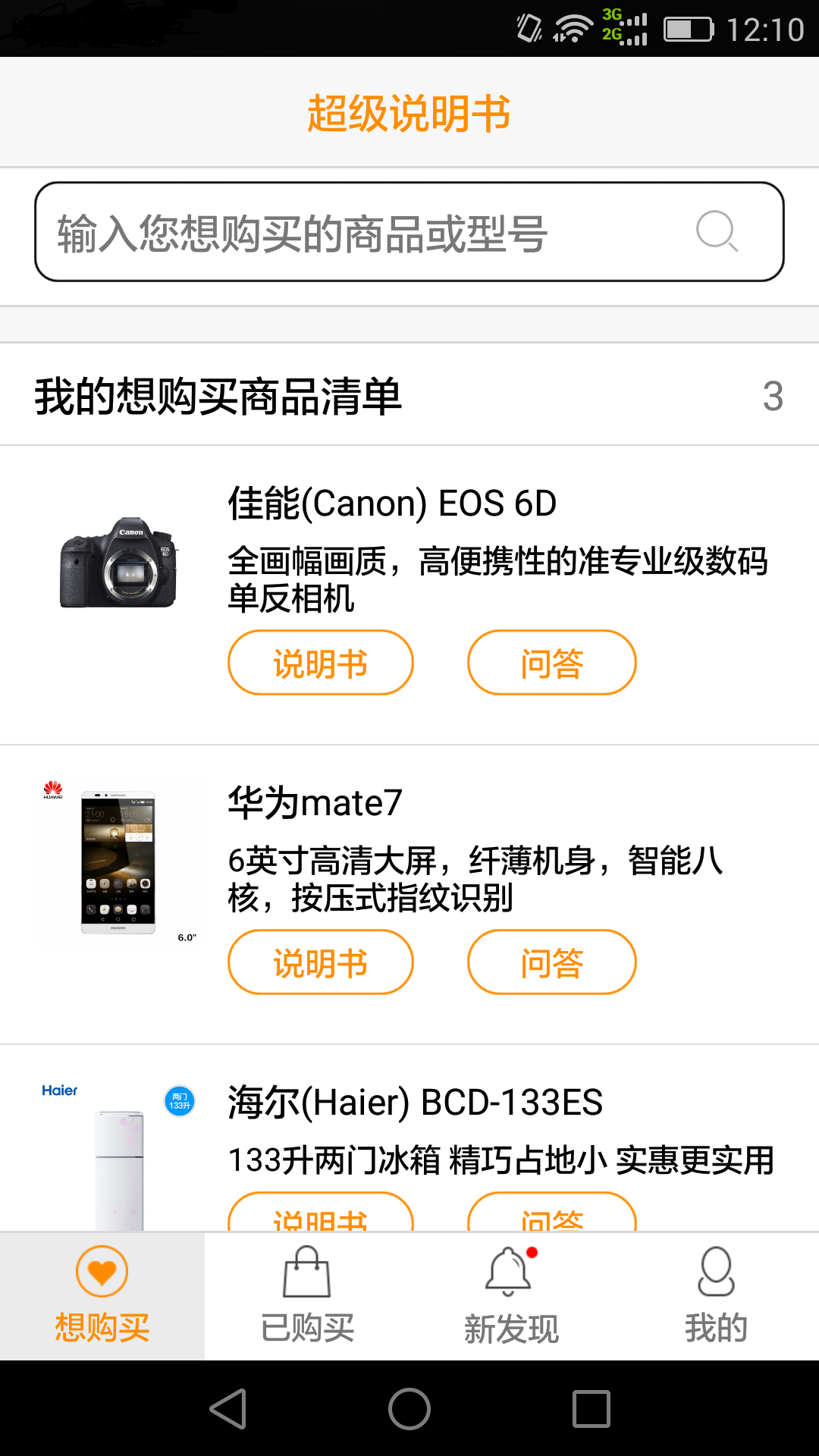Open the 海尔 BCD-133ES product item
Viewport: 819px width, 1456px height.
click(x=415, y=1103)
